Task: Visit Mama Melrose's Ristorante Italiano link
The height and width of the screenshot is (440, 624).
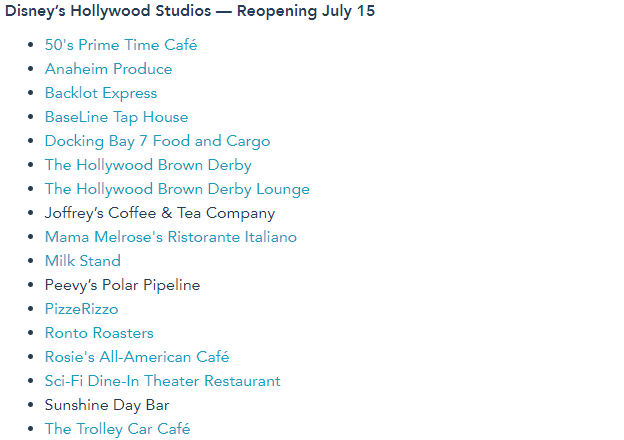Action: (x=170, y=237)
